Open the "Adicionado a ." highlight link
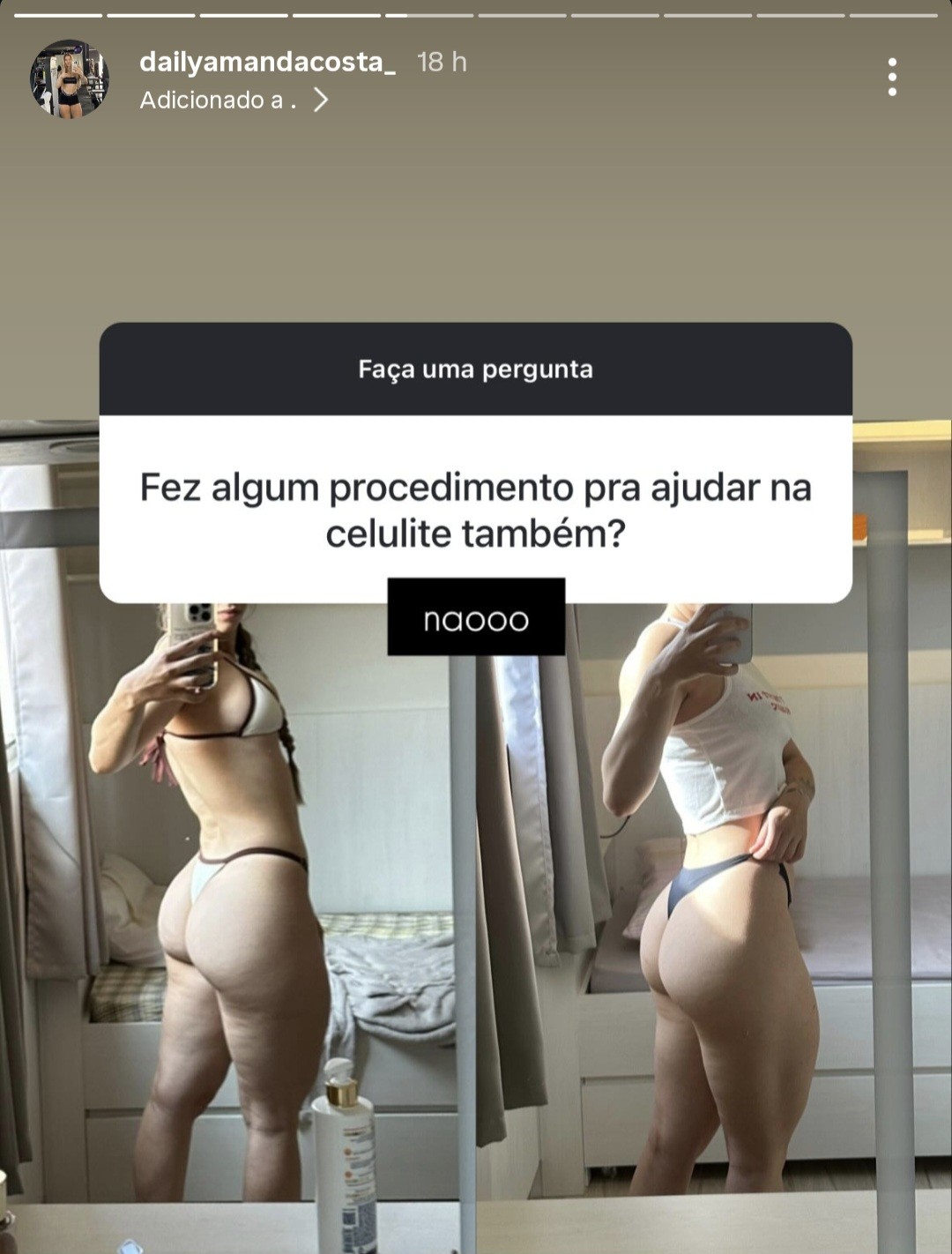 (234, 101)
